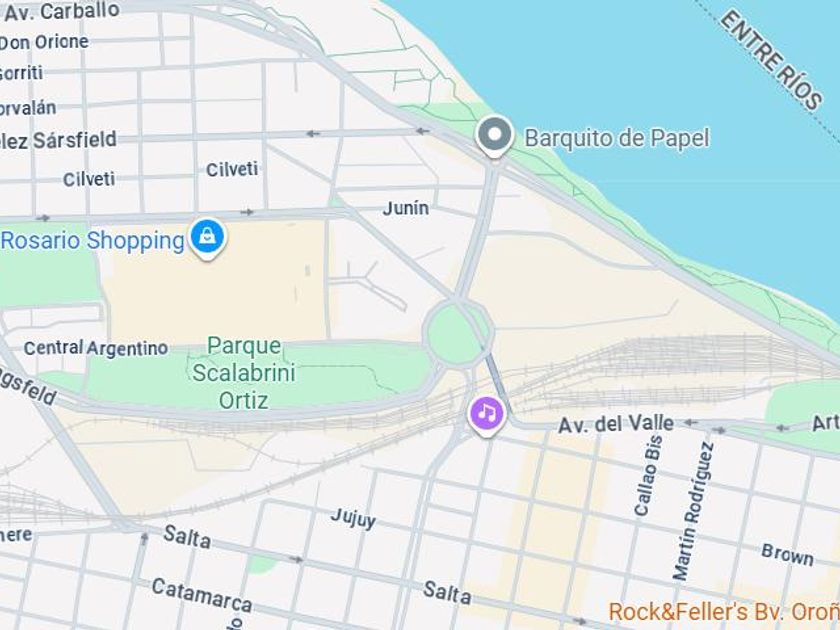840x630 pixels.
Task: Select the Parque Scalabrini Ortiz label
Action: (x=243, y=373)
